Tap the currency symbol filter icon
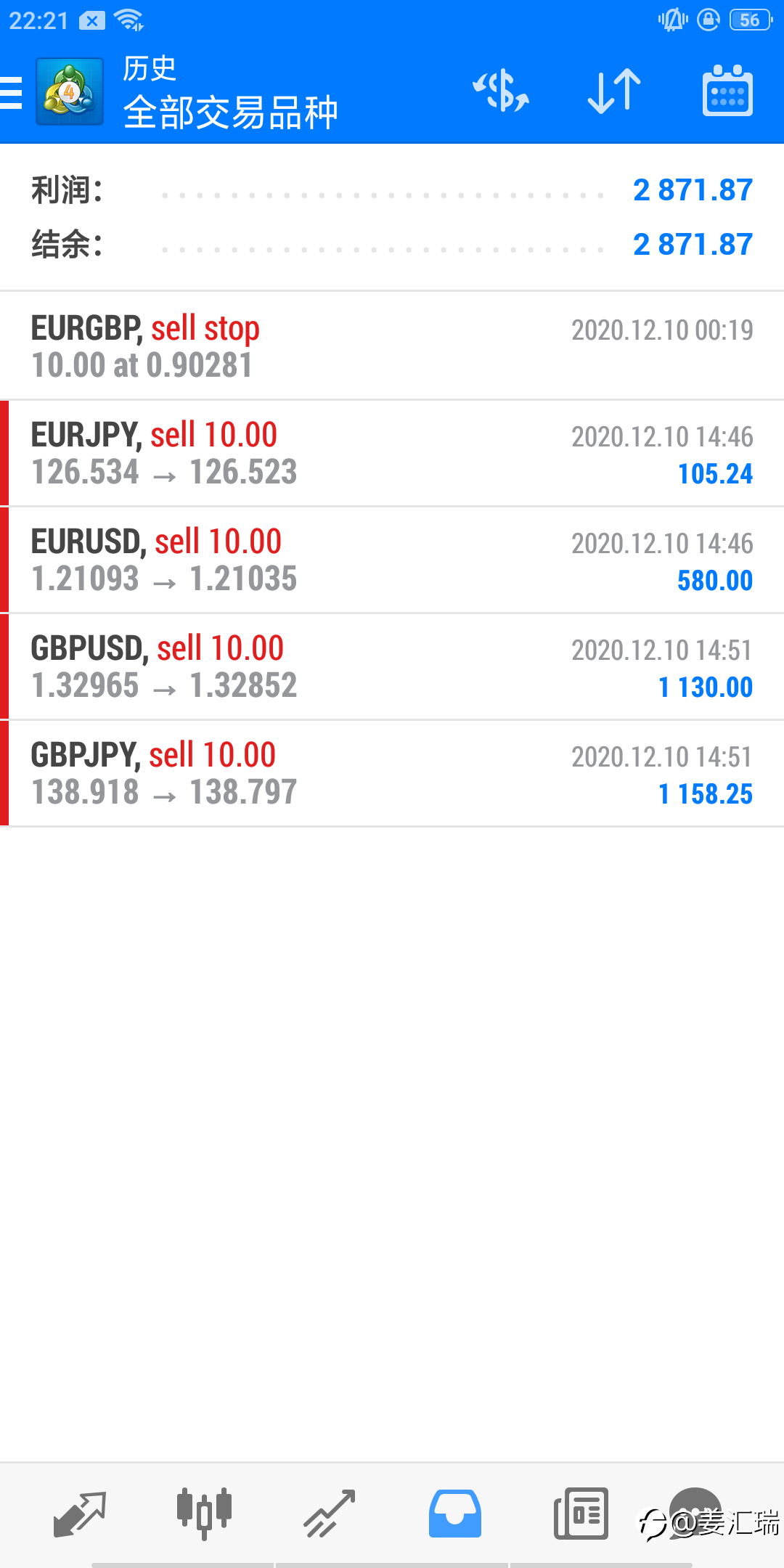Screen dimensions: 784x1568 tap(501, 91)
